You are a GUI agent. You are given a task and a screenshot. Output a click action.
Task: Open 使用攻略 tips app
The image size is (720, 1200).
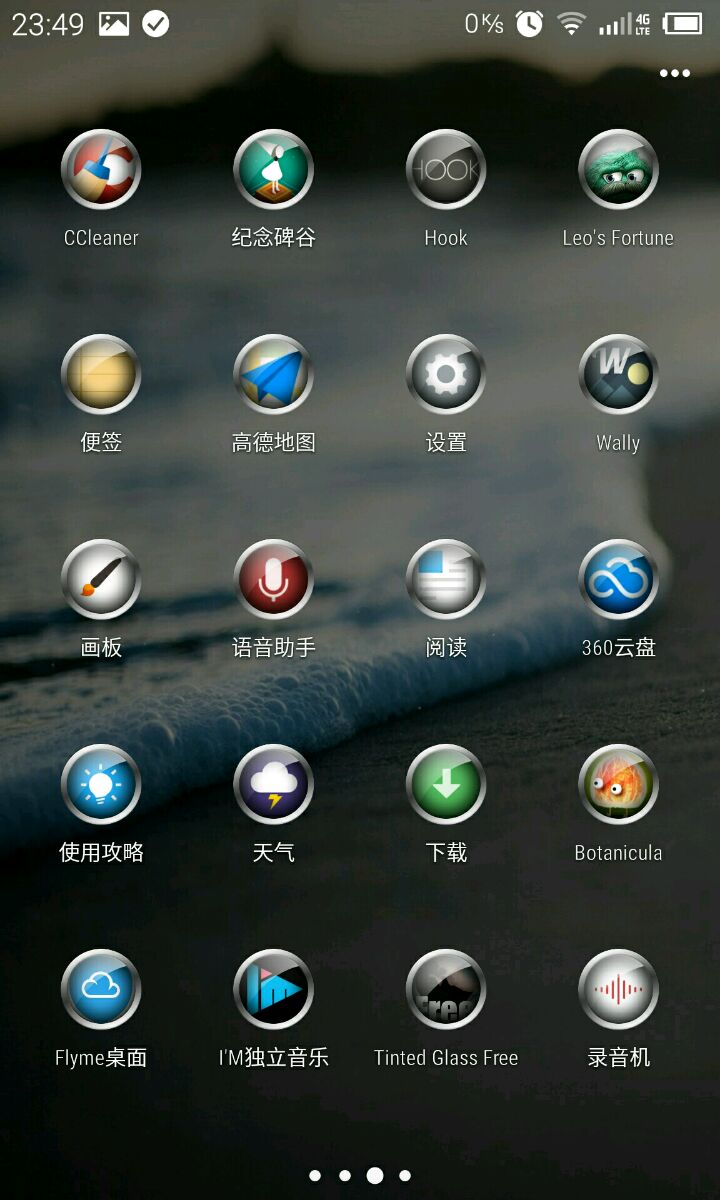click(x=101, y=785)
